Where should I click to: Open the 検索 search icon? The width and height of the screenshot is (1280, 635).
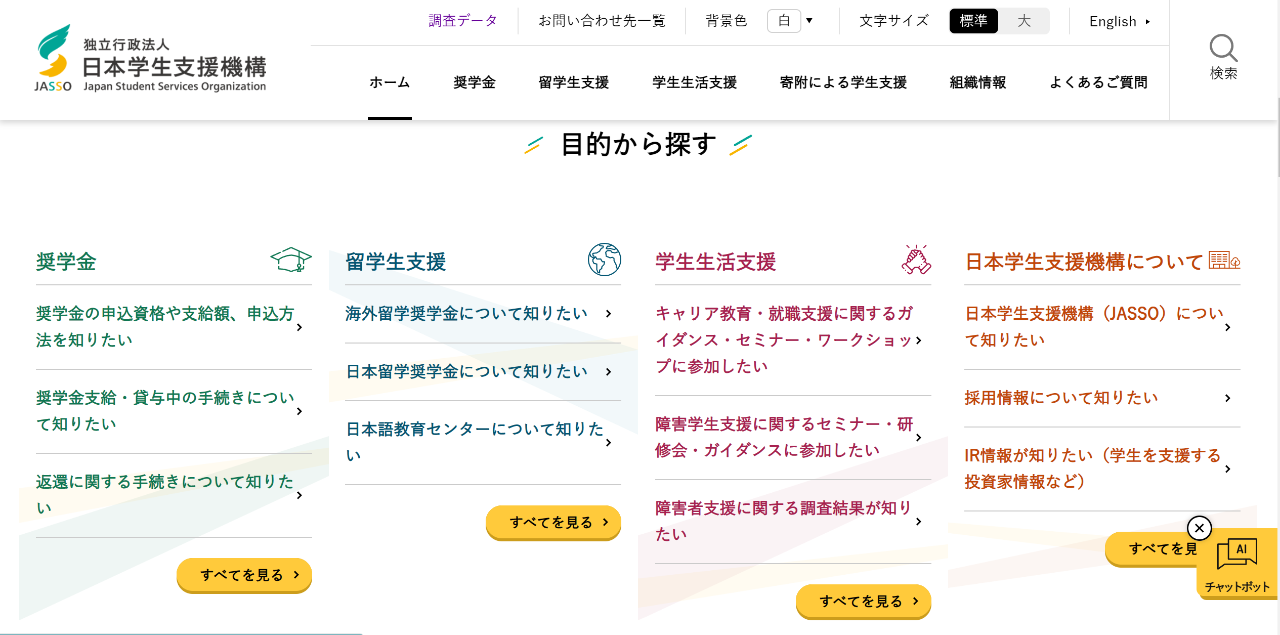point(1223,58)
